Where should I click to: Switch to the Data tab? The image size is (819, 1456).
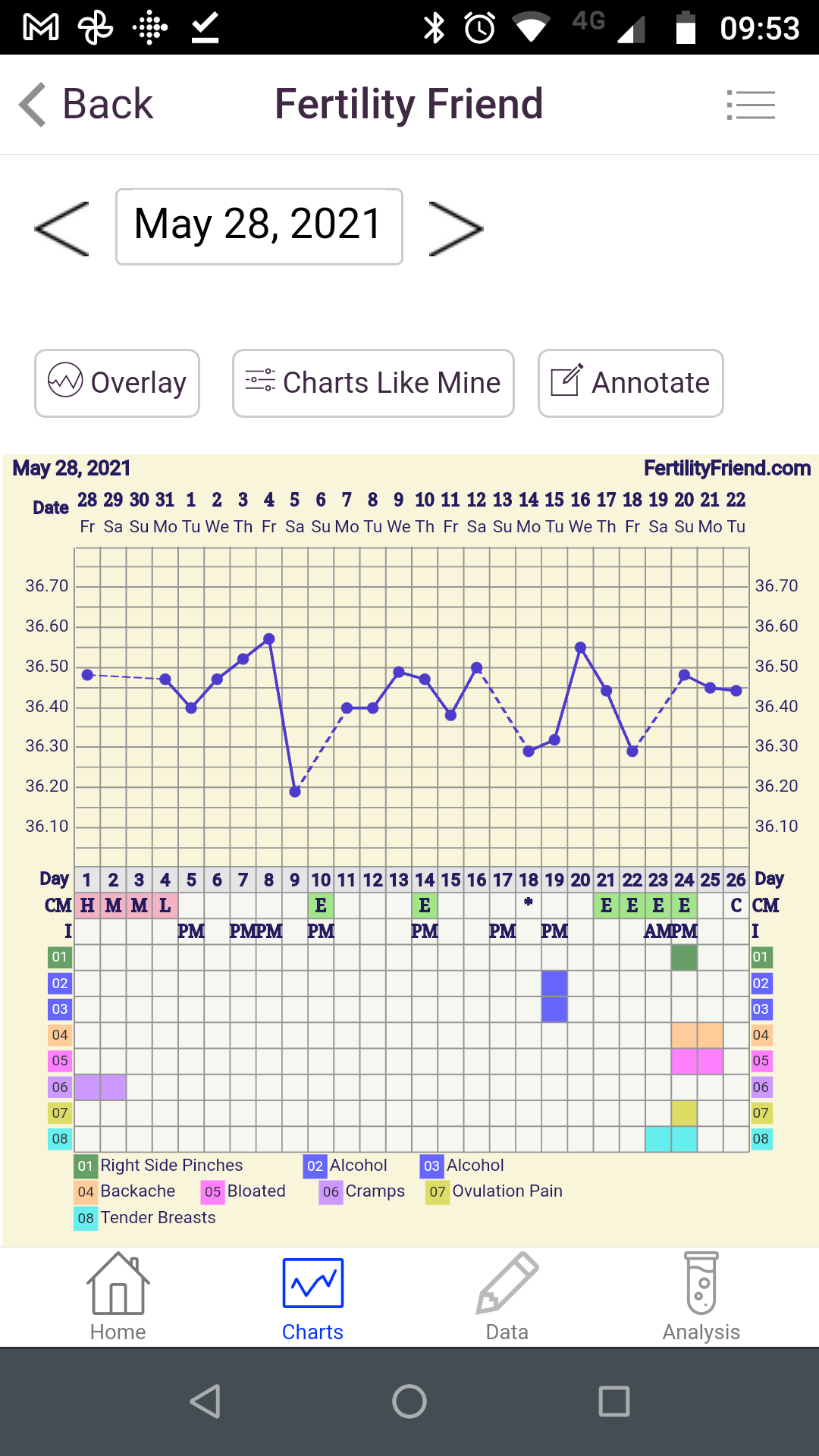(x=507, y=1298)
